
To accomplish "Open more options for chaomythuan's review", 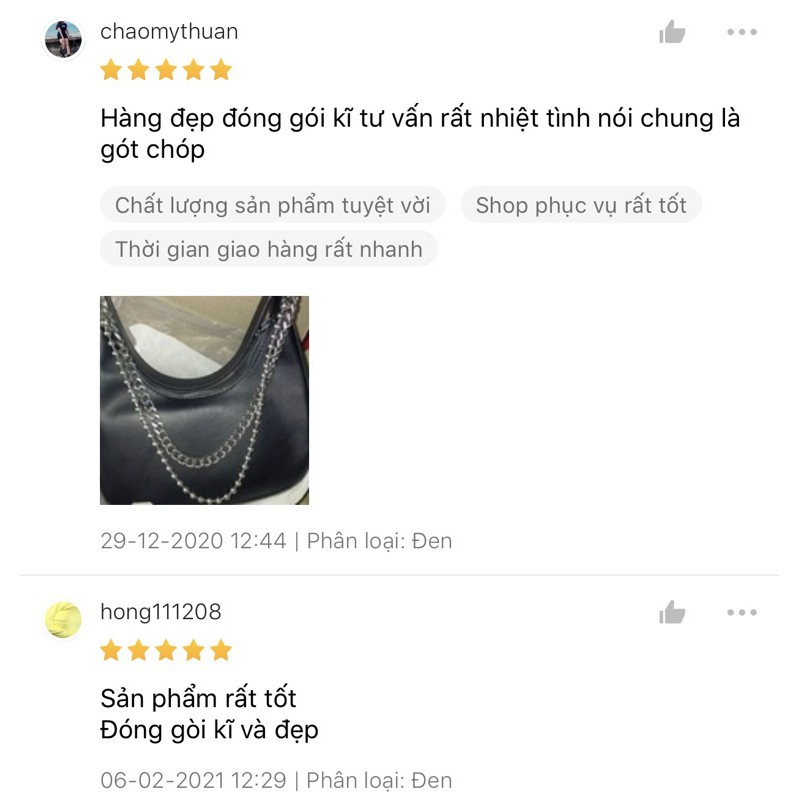I will 742,32.
